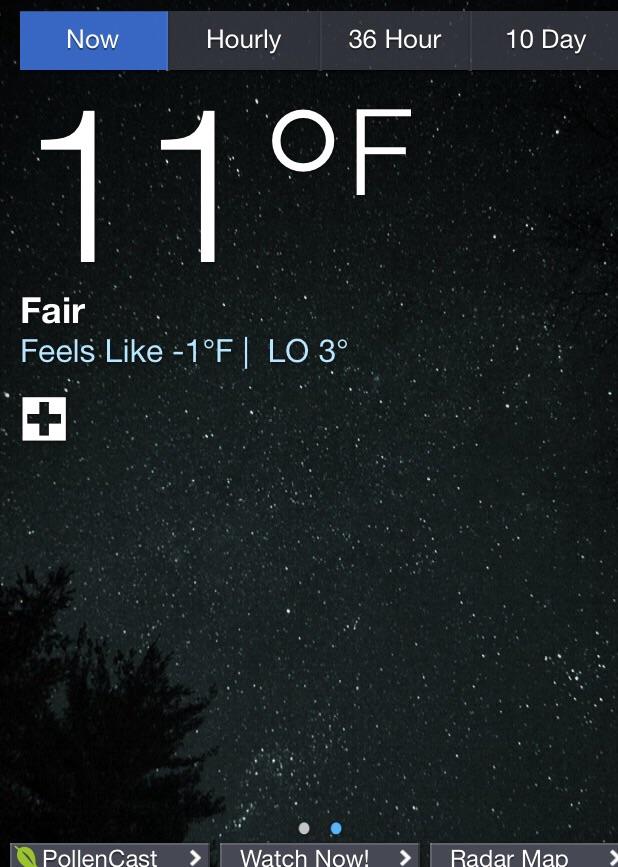This screenshot has height=867, width=618.
Task: Select the Now tab
Action: point(93,40)
